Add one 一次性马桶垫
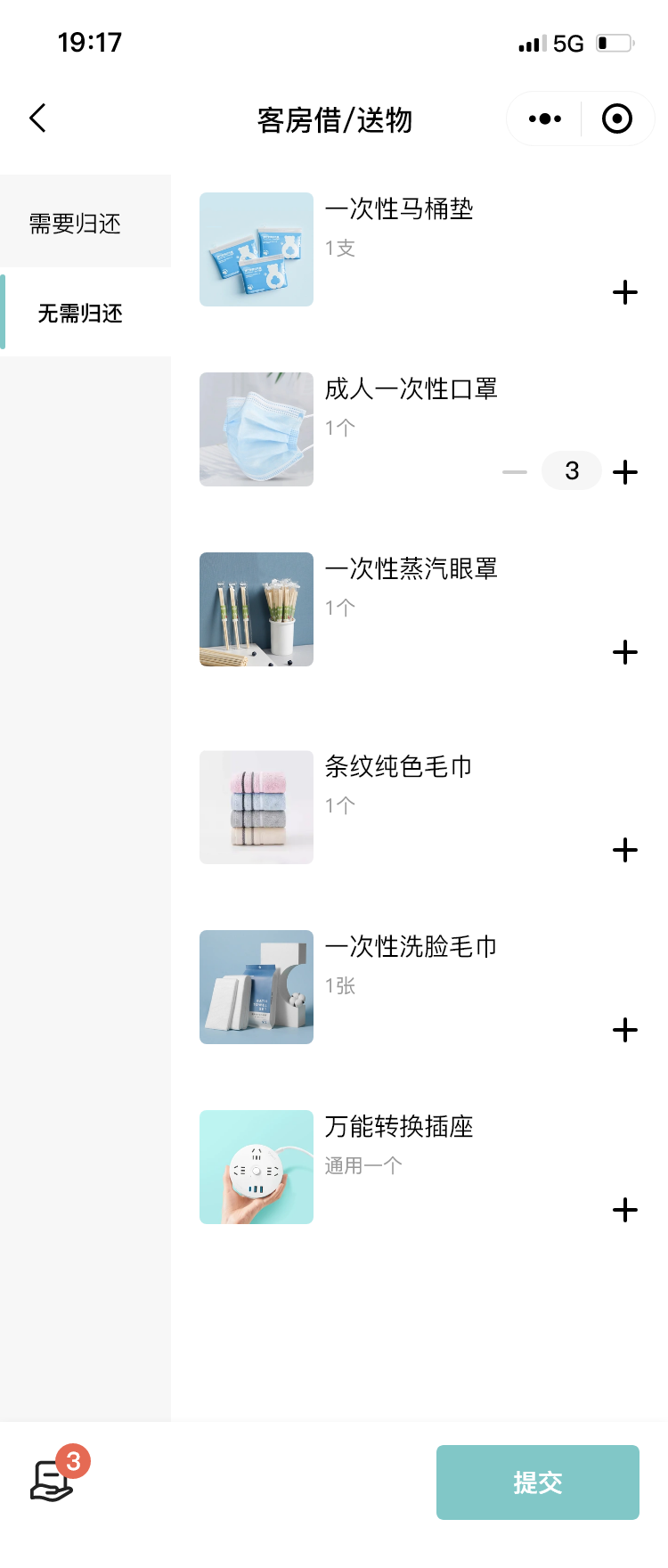 point(625,292)
